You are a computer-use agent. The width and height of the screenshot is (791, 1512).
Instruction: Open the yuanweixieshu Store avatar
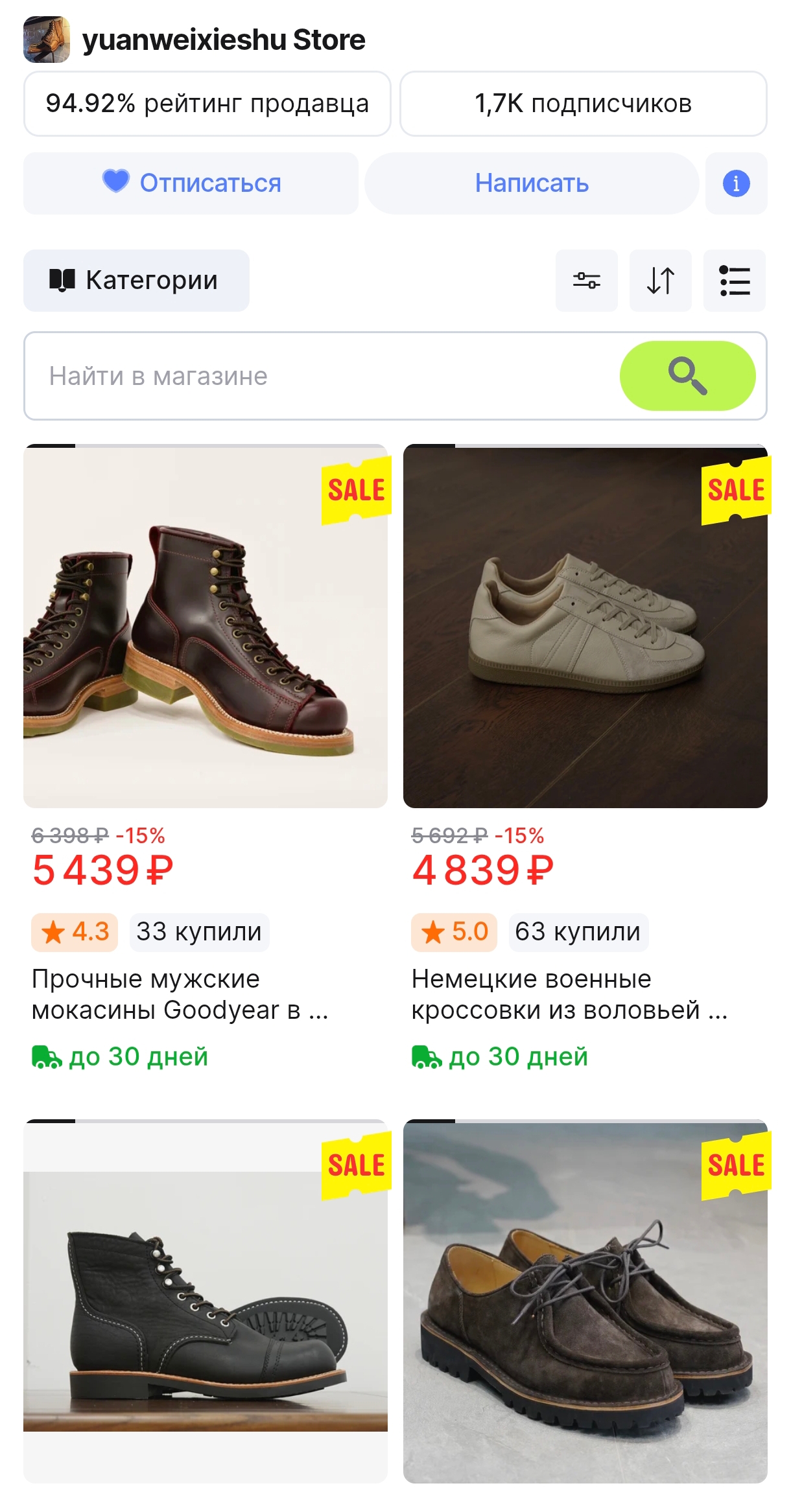point(47,40)
